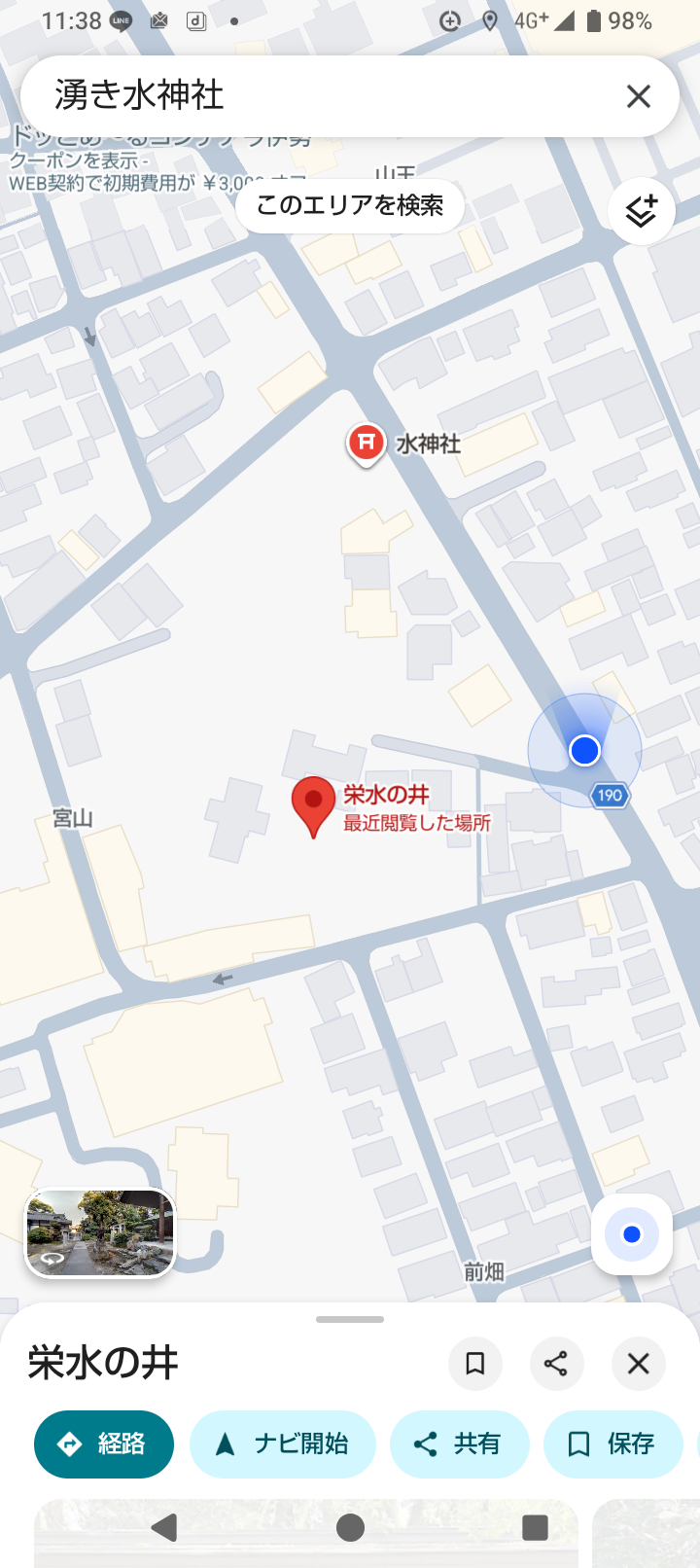Go back using the system back button
Image resolution: width=700 pixels, height=1568 pixels.
coord(165,1527)
